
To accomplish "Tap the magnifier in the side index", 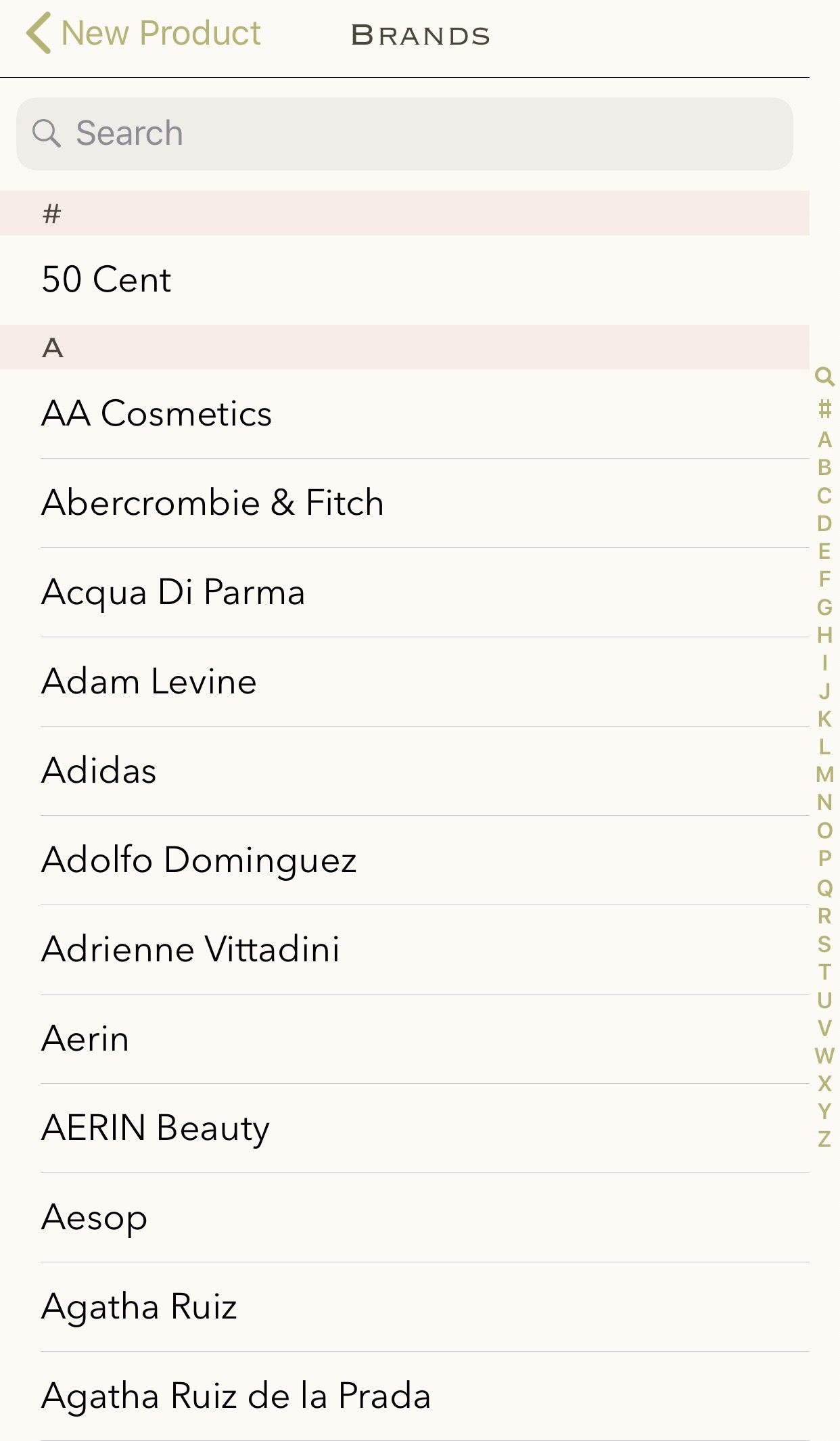I will tap(824, 376).
